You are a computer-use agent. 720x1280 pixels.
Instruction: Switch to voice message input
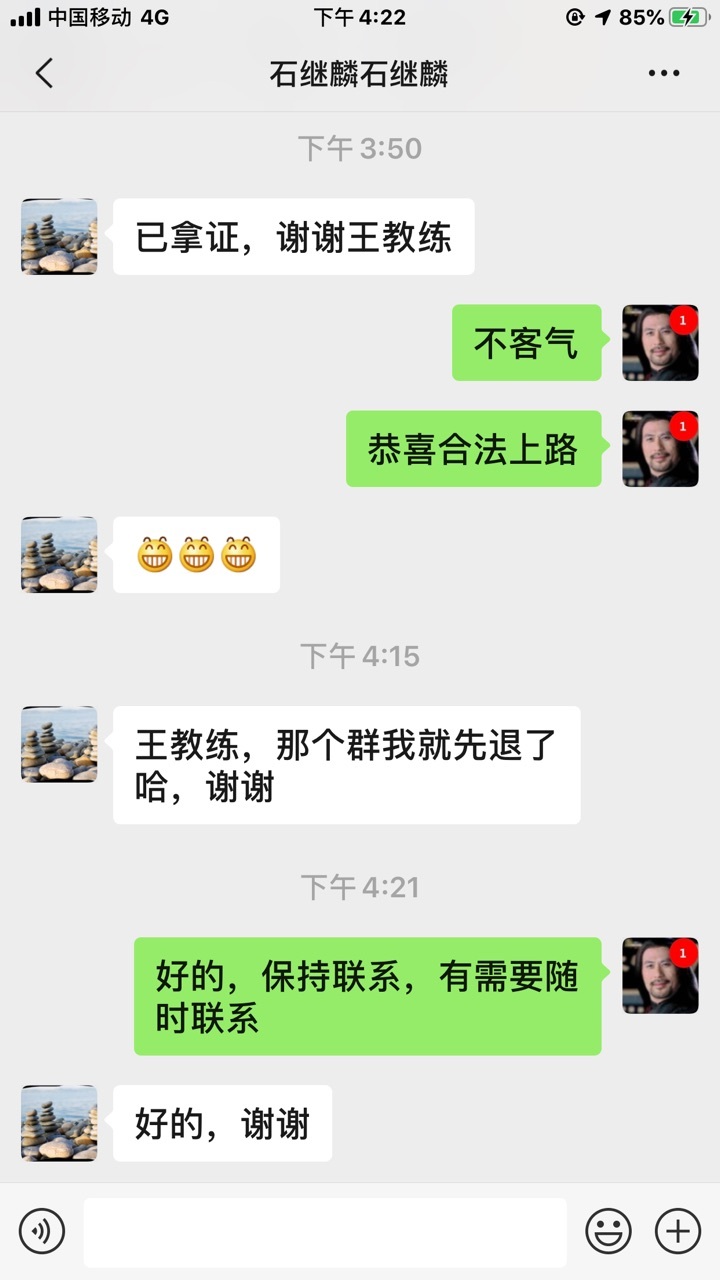pos(42,1231)
